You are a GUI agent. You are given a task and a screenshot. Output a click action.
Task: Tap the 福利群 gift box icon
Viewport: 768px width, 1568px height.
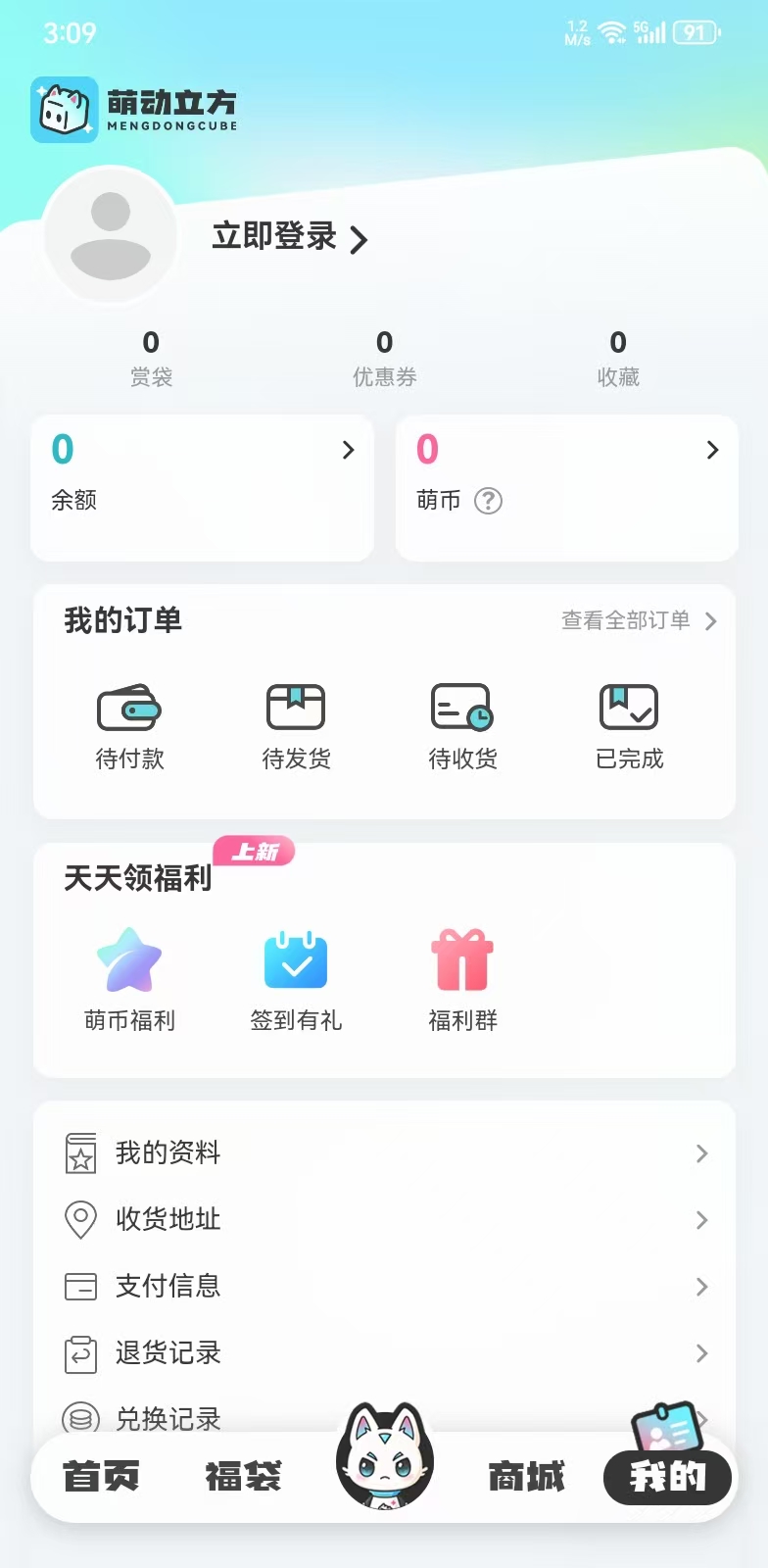click(461, 961)
